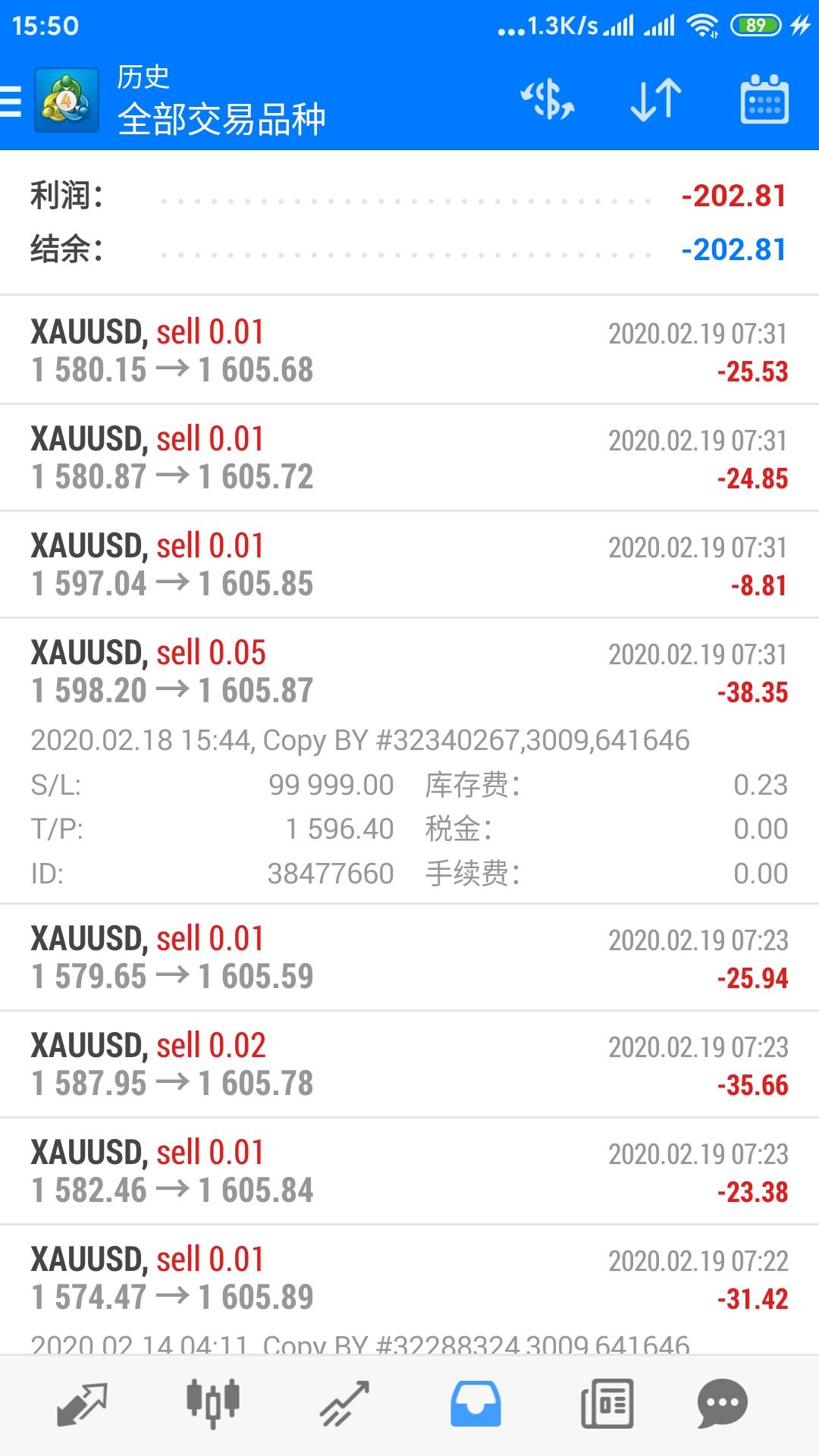Screen dimensions: 819x1456
Task: Expand the sell 0.02 trade row
Action: coord(409,1065)
